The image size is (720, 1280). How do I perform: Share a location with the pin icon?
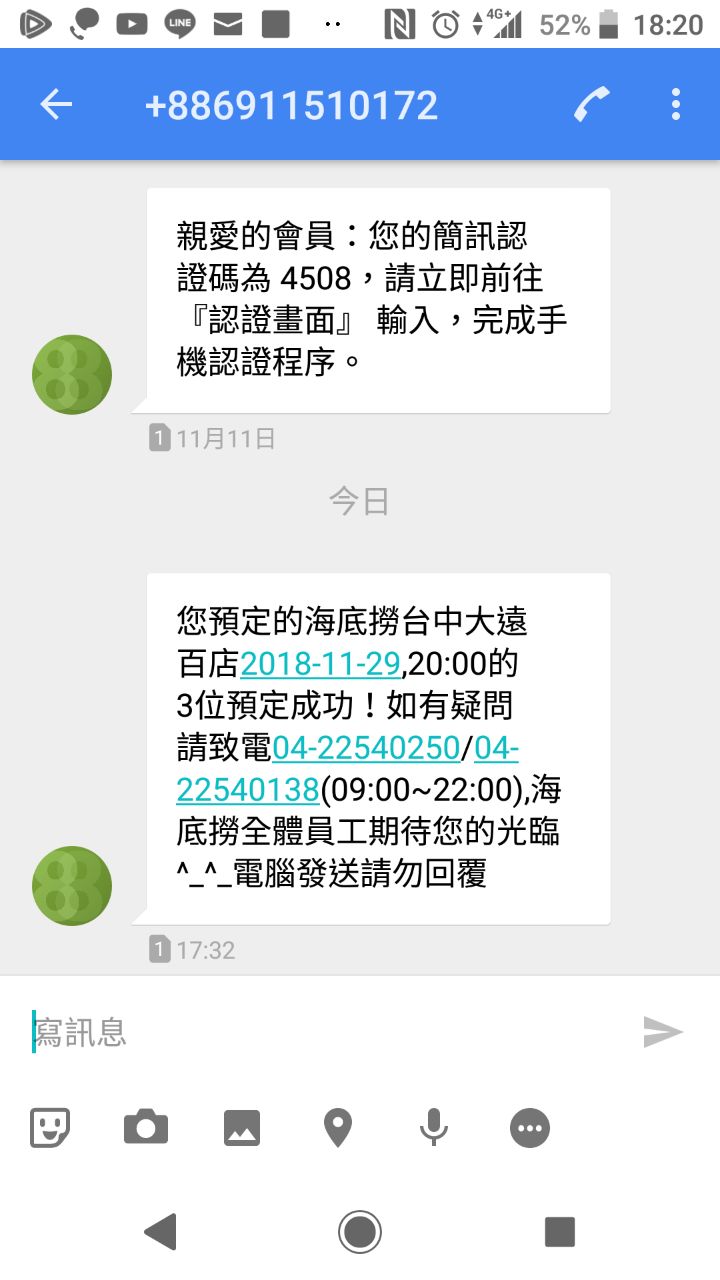tap(338, 1128)
